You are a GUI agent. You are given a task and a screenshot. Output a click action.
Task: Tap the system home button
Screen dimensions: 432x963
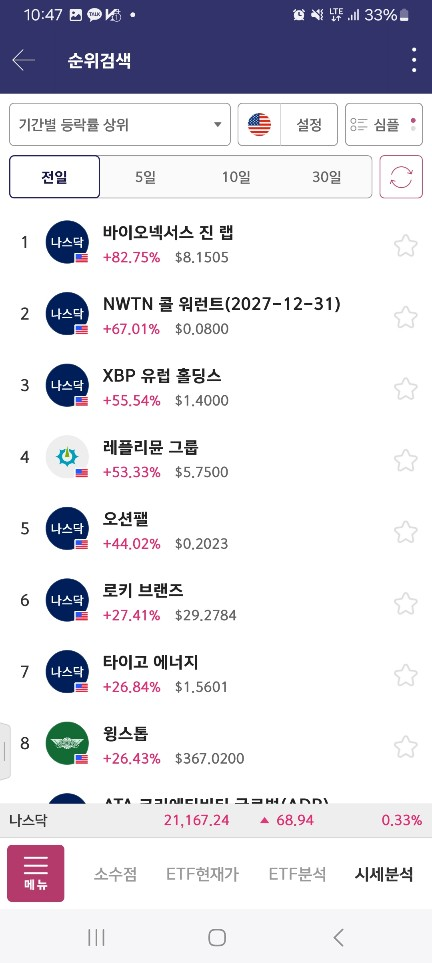[x=216, y=937]
